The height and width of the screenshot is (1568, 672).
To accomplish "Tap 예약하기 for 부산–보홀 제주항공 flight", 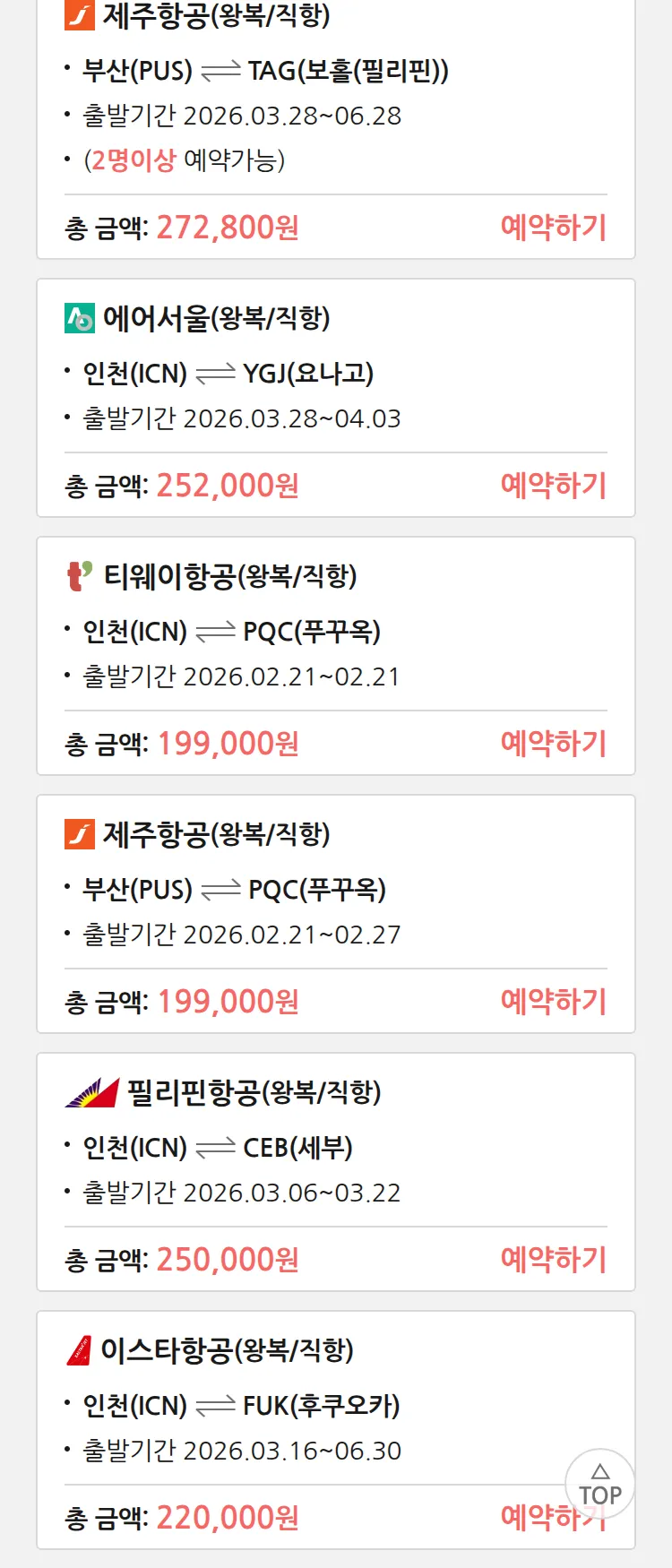I will [x=553, y=228].
